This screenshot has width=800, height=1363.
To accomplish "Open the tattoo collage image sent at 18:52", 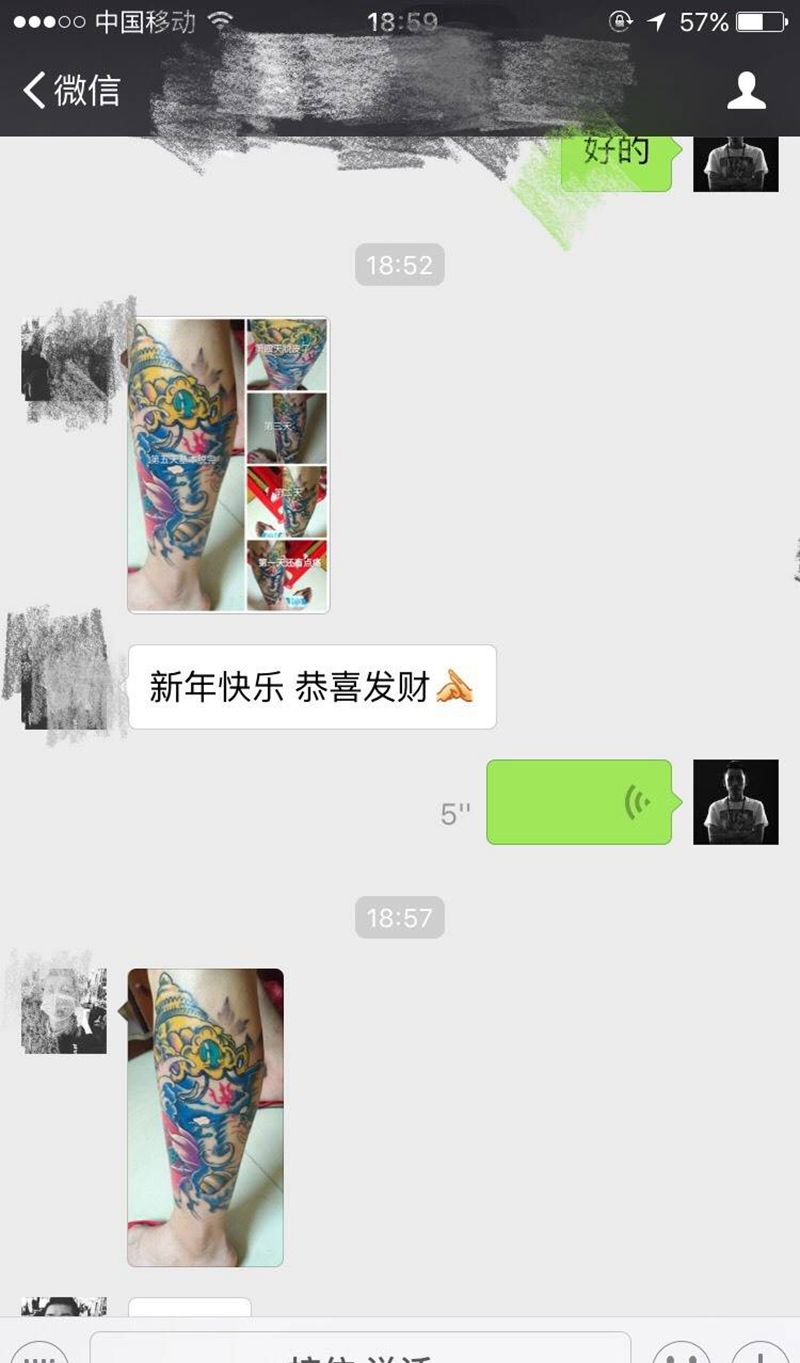I will point(228,464).
